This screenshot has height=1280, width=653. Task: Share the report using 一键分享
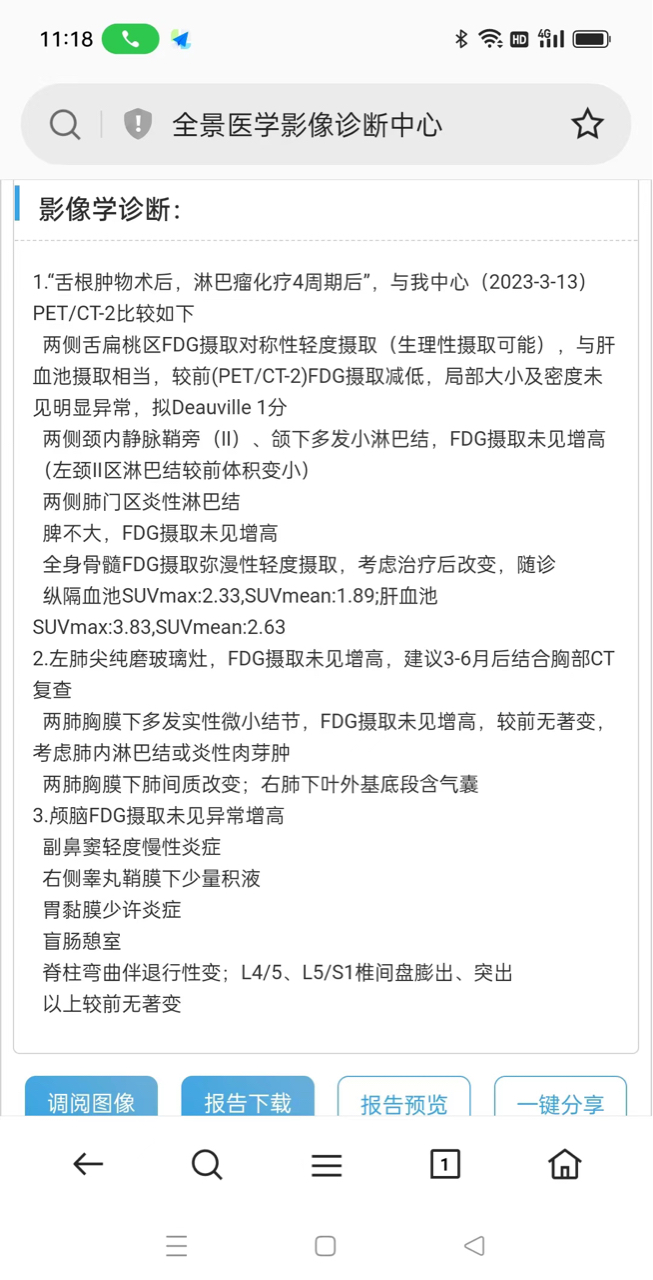pyautogui.click(x=560, y=1098)
